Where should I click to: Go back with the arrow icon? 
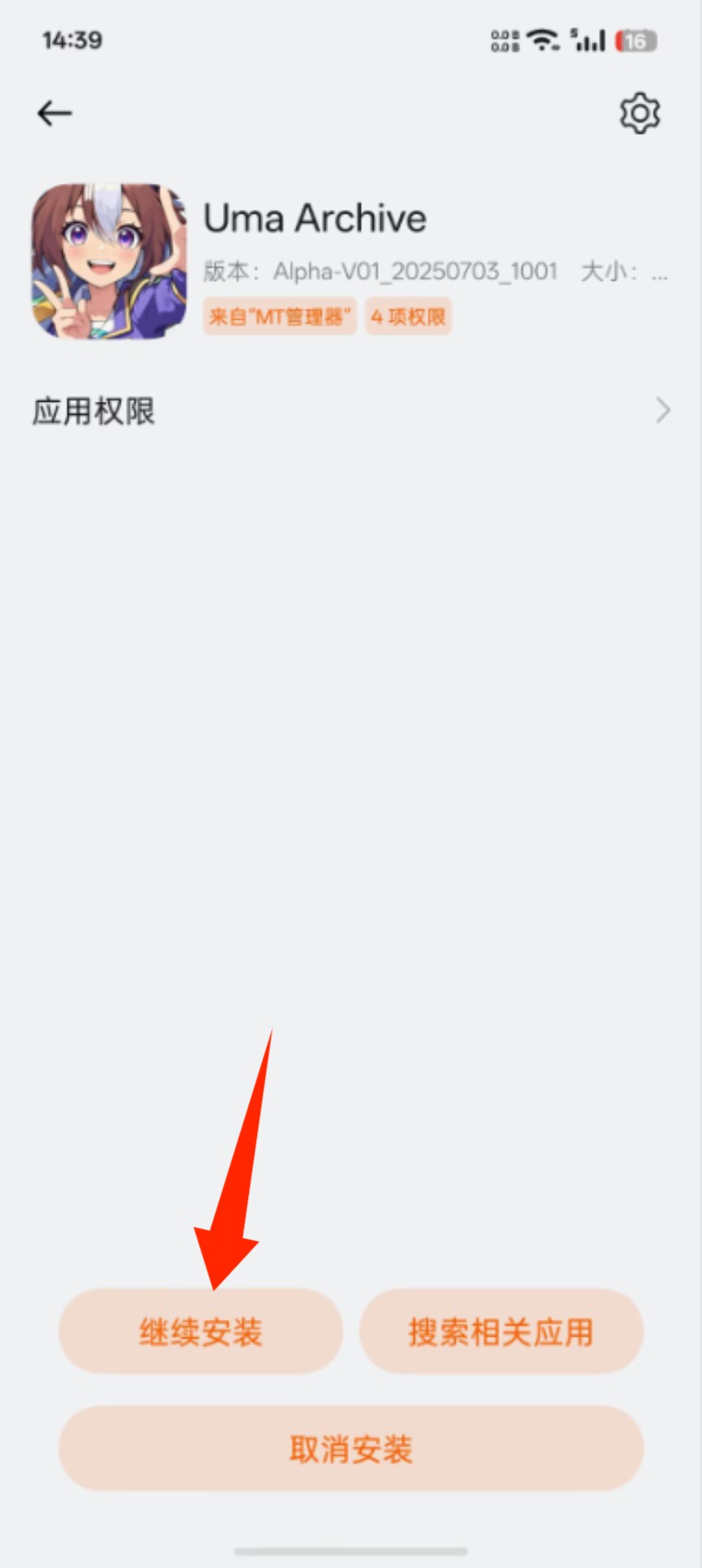tap(55, 113)
